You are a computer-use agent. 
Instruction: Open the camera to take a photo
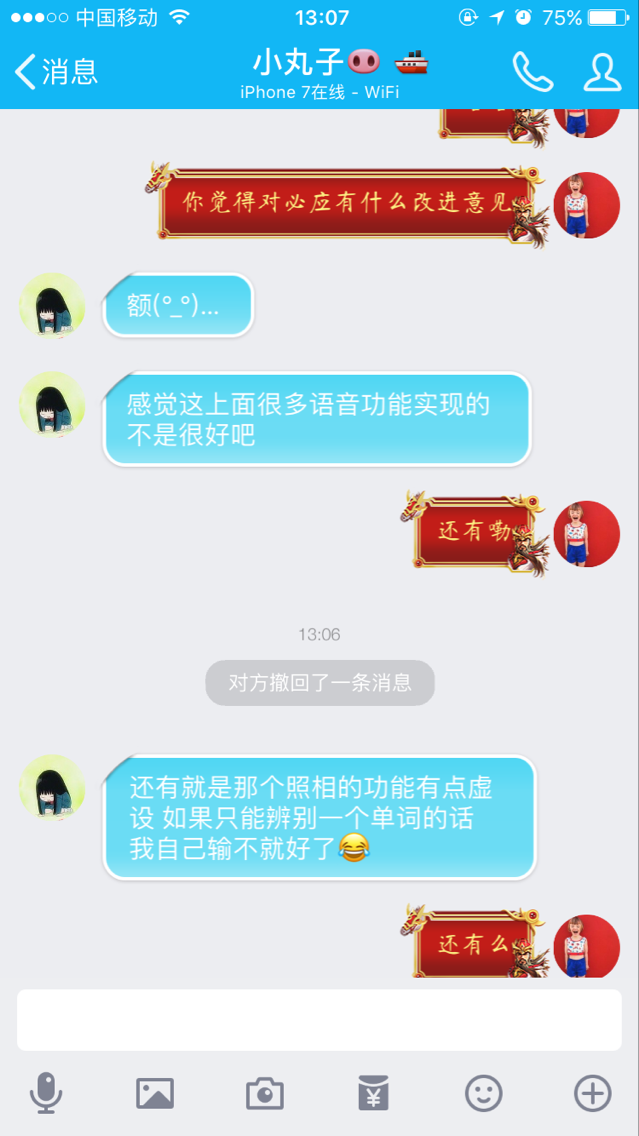[265, 1093]
